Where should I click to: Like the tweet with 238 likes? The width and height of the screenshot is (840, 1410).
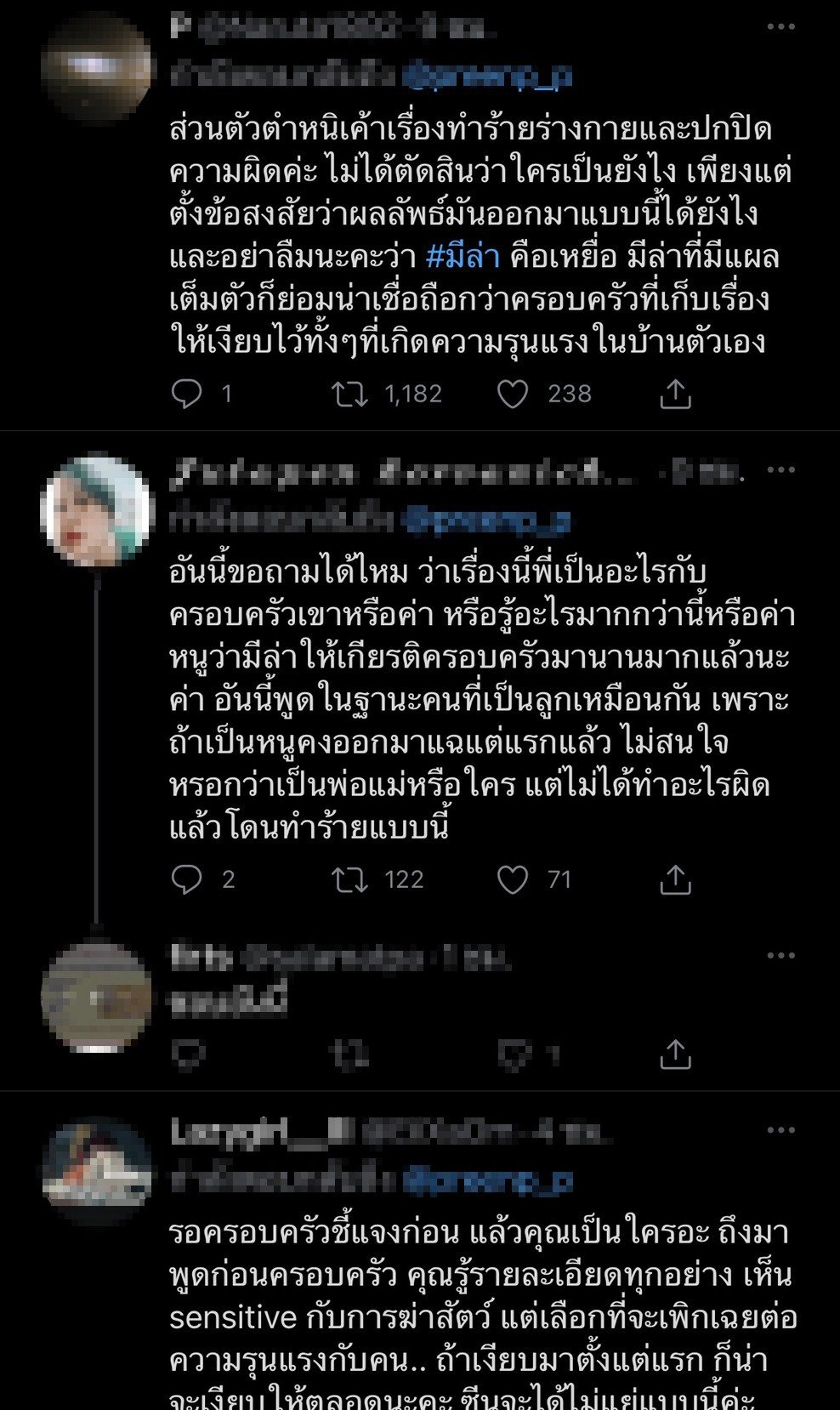(x=513, y=394)
